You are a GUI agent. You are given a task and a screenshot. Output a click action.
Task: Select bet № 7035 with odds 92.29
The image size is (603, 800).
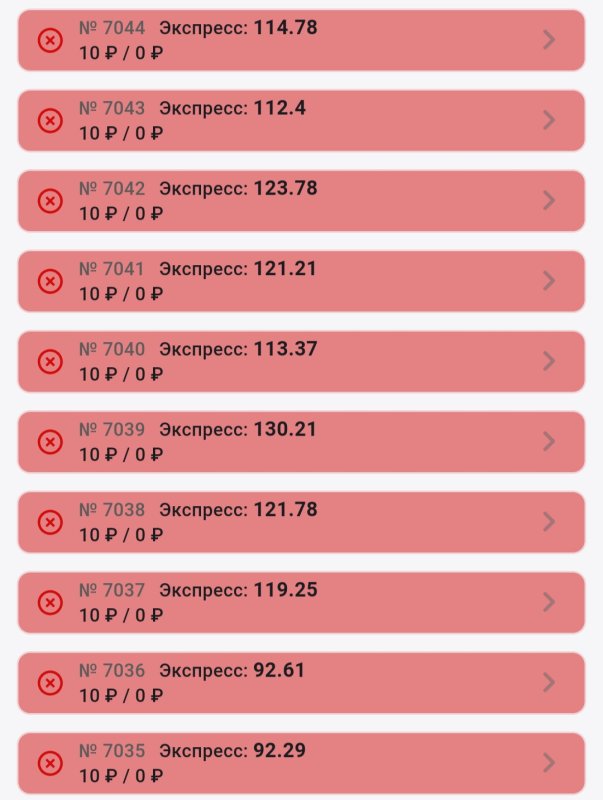300,763
